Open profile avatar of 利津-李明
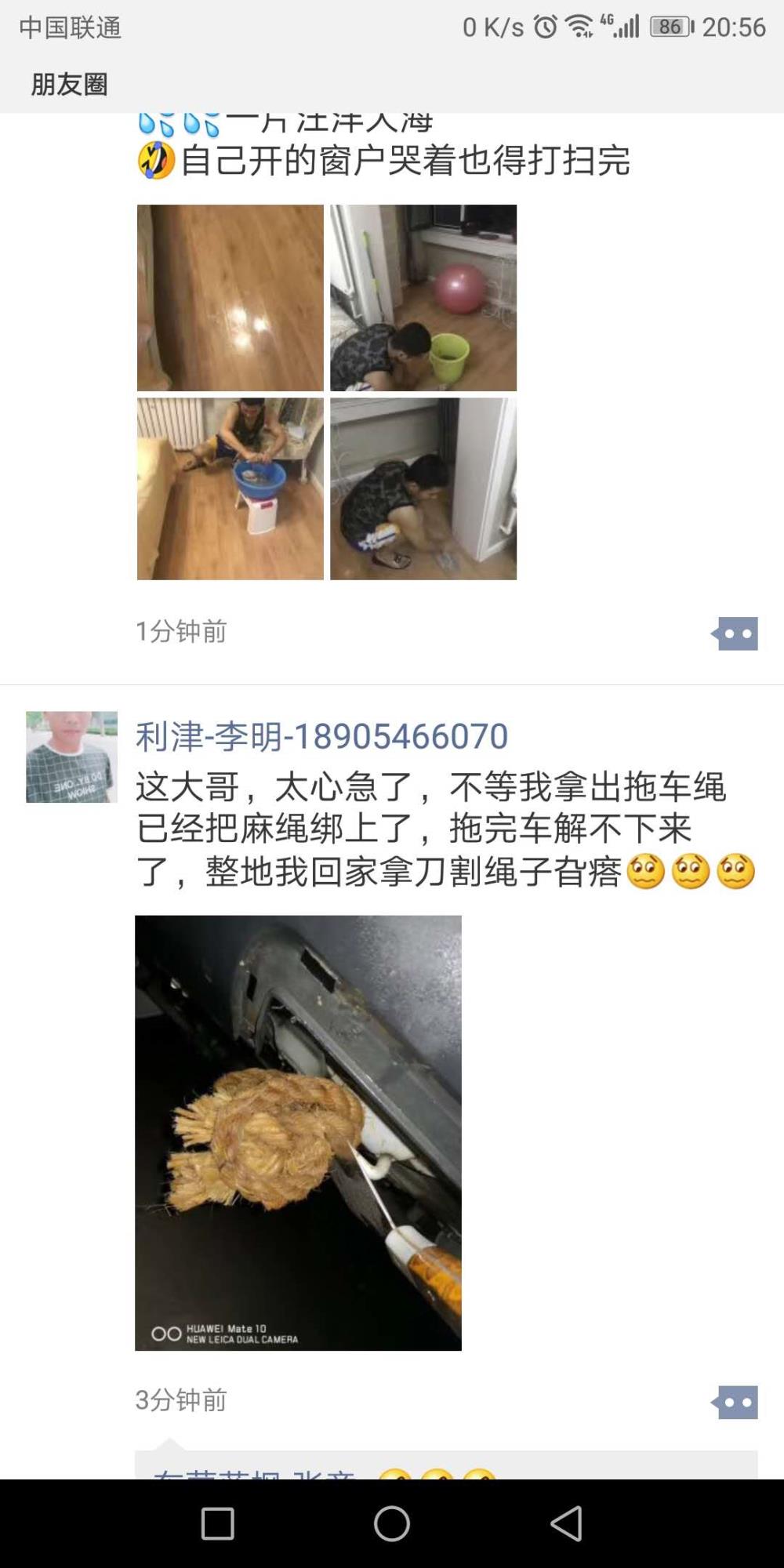The width and height of the screenshot is (784, 1568). pos(71,757)
